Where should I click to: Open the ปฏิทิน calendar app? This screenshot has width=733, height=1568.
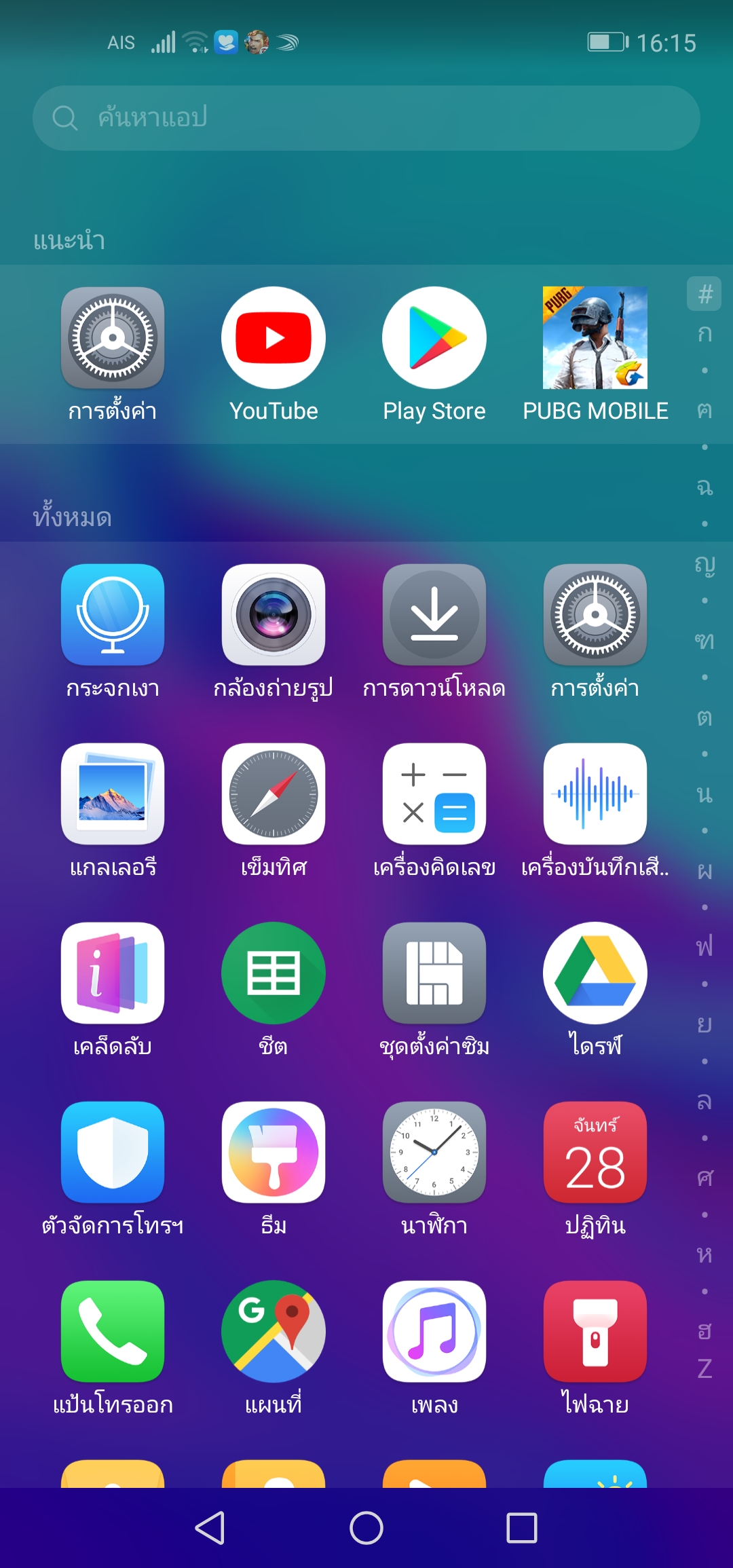pos(595,1153)
